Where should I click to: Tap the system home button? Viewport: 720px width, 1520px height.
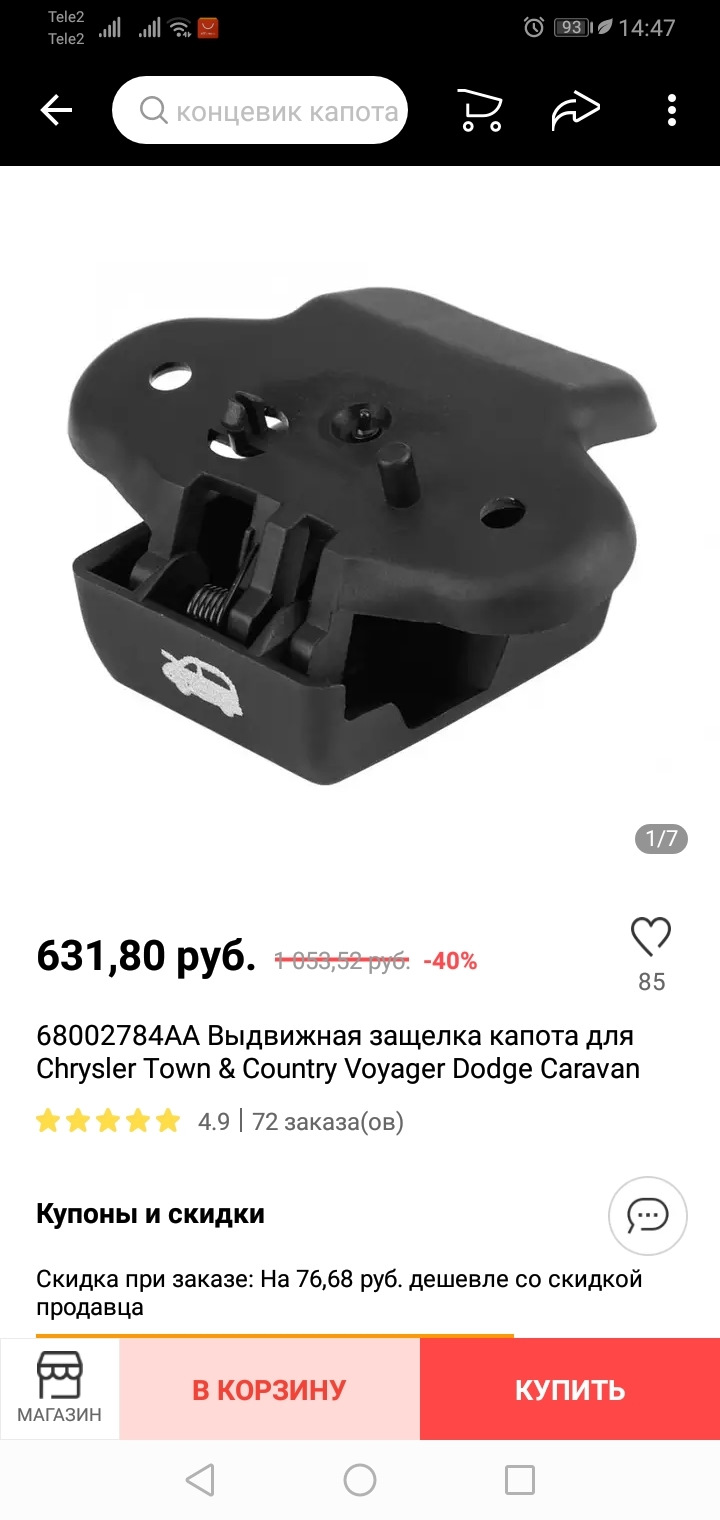(x=360, y=1480)
